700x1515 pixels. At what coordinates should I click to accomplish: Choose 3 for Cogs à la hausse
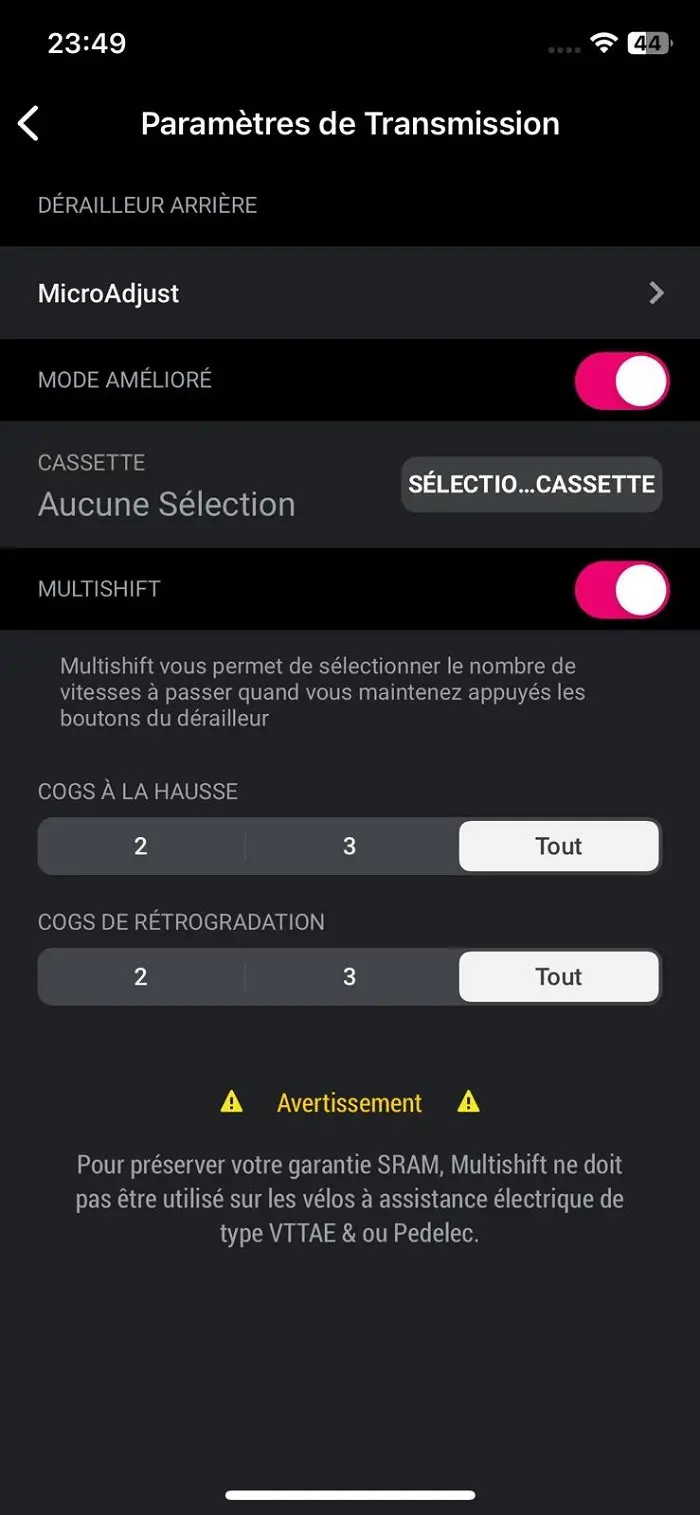(349, 846)
